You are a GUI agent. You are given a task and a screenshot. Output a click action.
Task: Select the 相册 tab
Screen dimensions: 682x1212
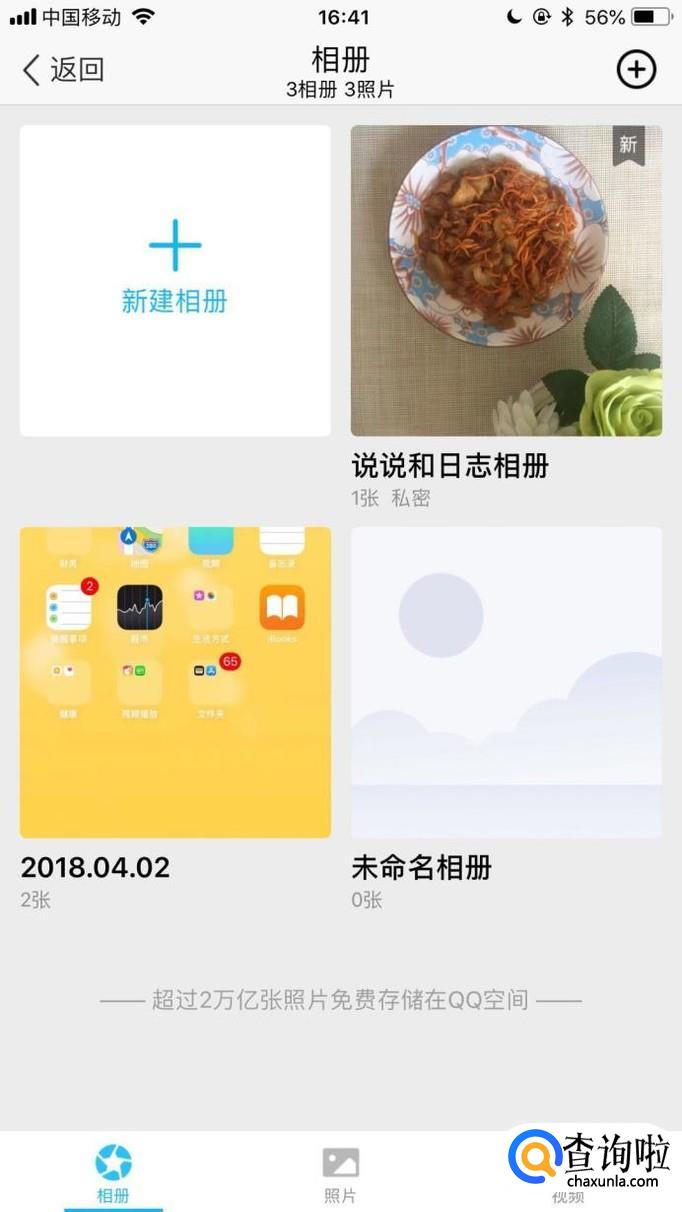[113, 1174]
